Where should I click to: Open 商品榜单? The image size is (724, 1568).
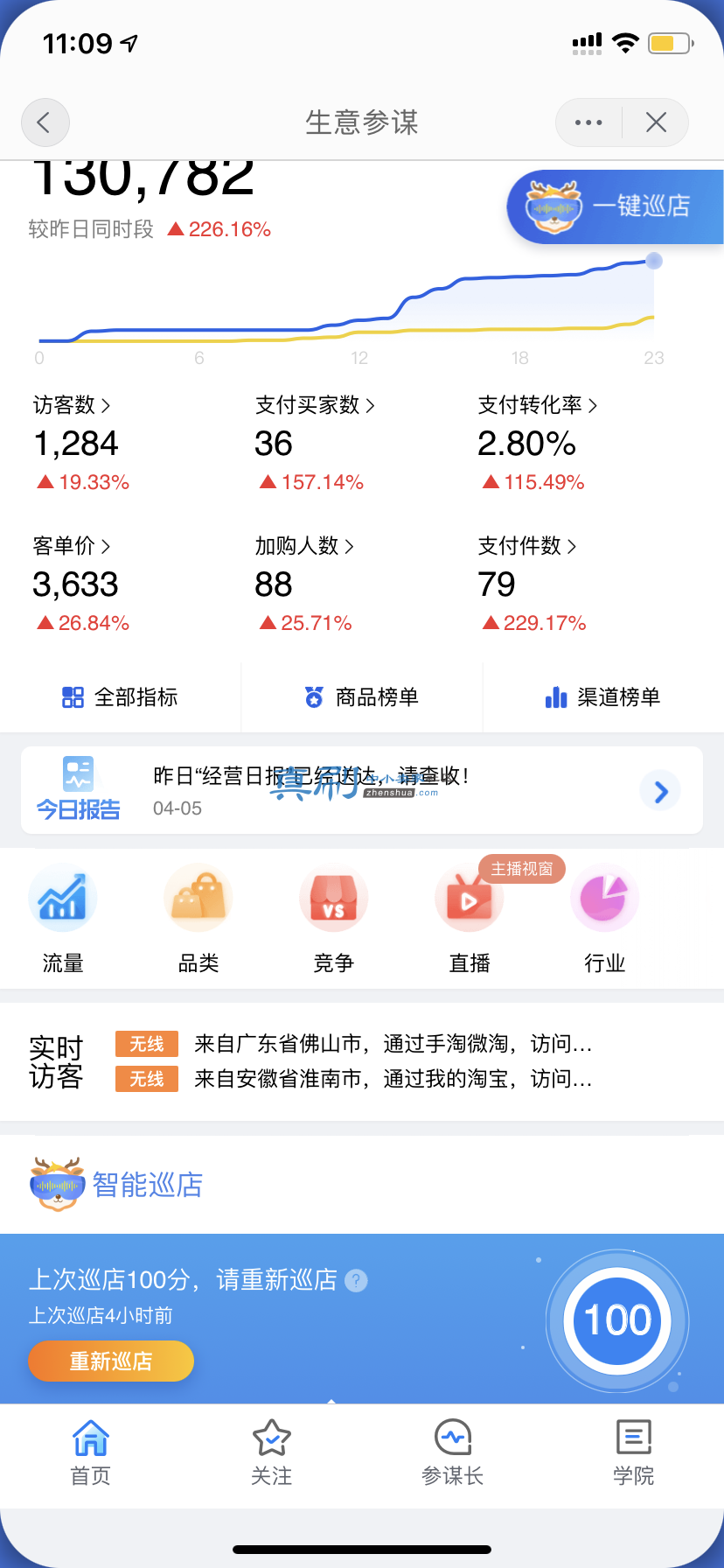(x=362, y=697)
